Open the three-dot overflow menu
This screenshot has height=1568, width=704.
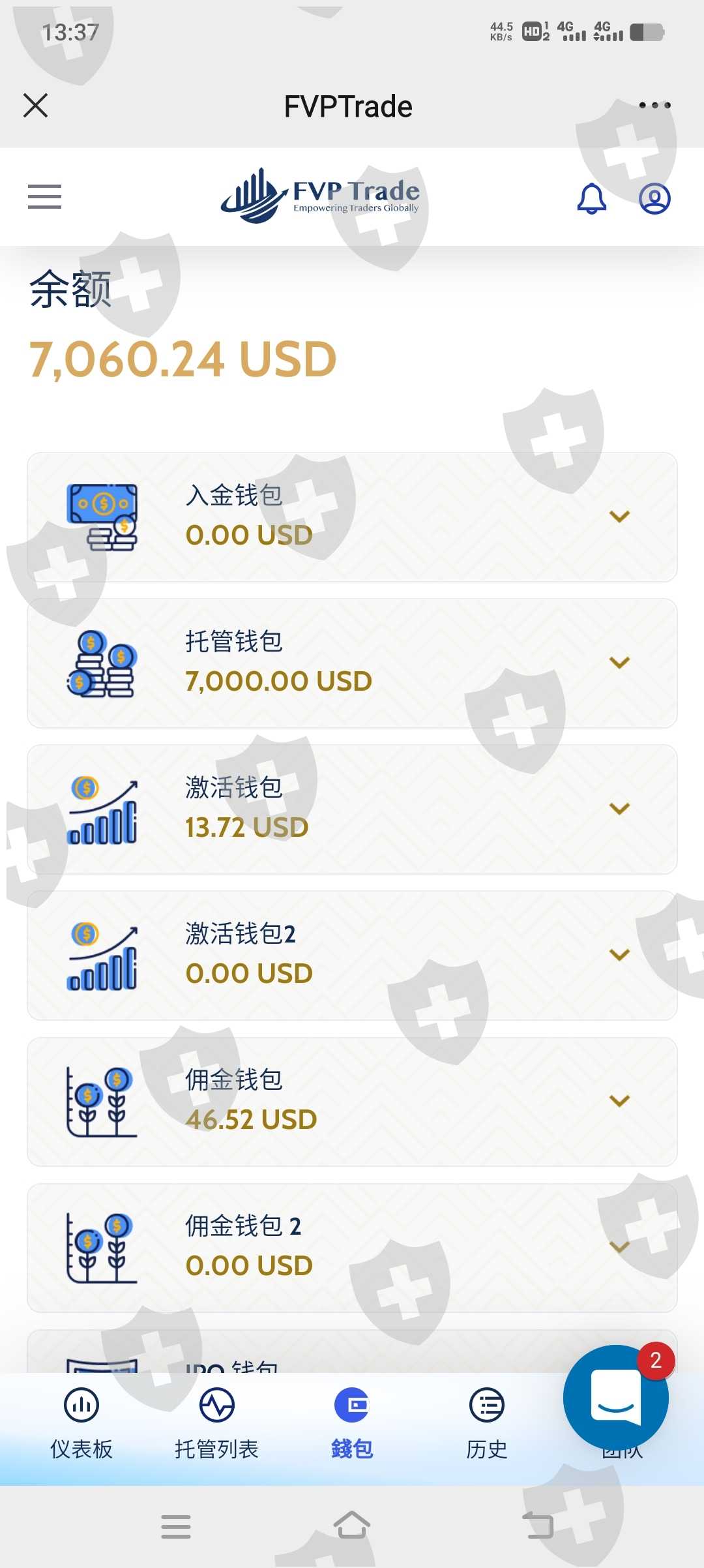(654, 105)
